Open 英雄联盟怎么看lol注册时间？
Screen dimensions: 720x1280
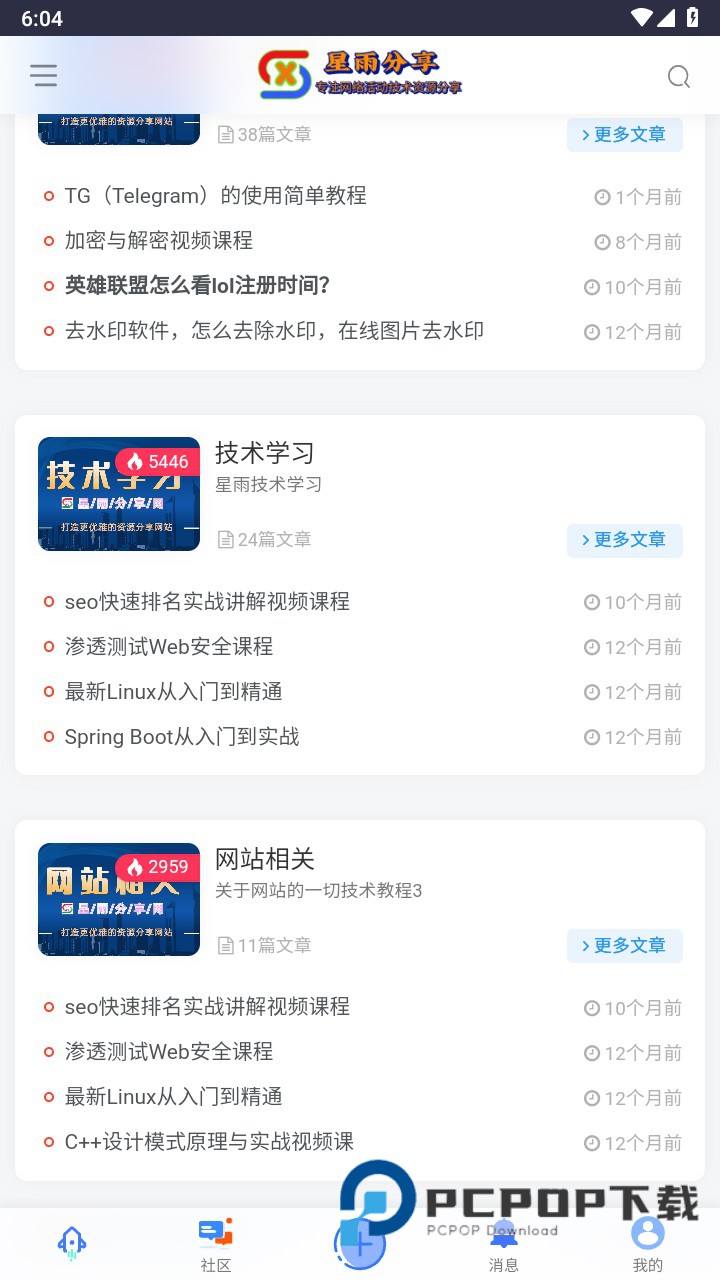(197, 286)
